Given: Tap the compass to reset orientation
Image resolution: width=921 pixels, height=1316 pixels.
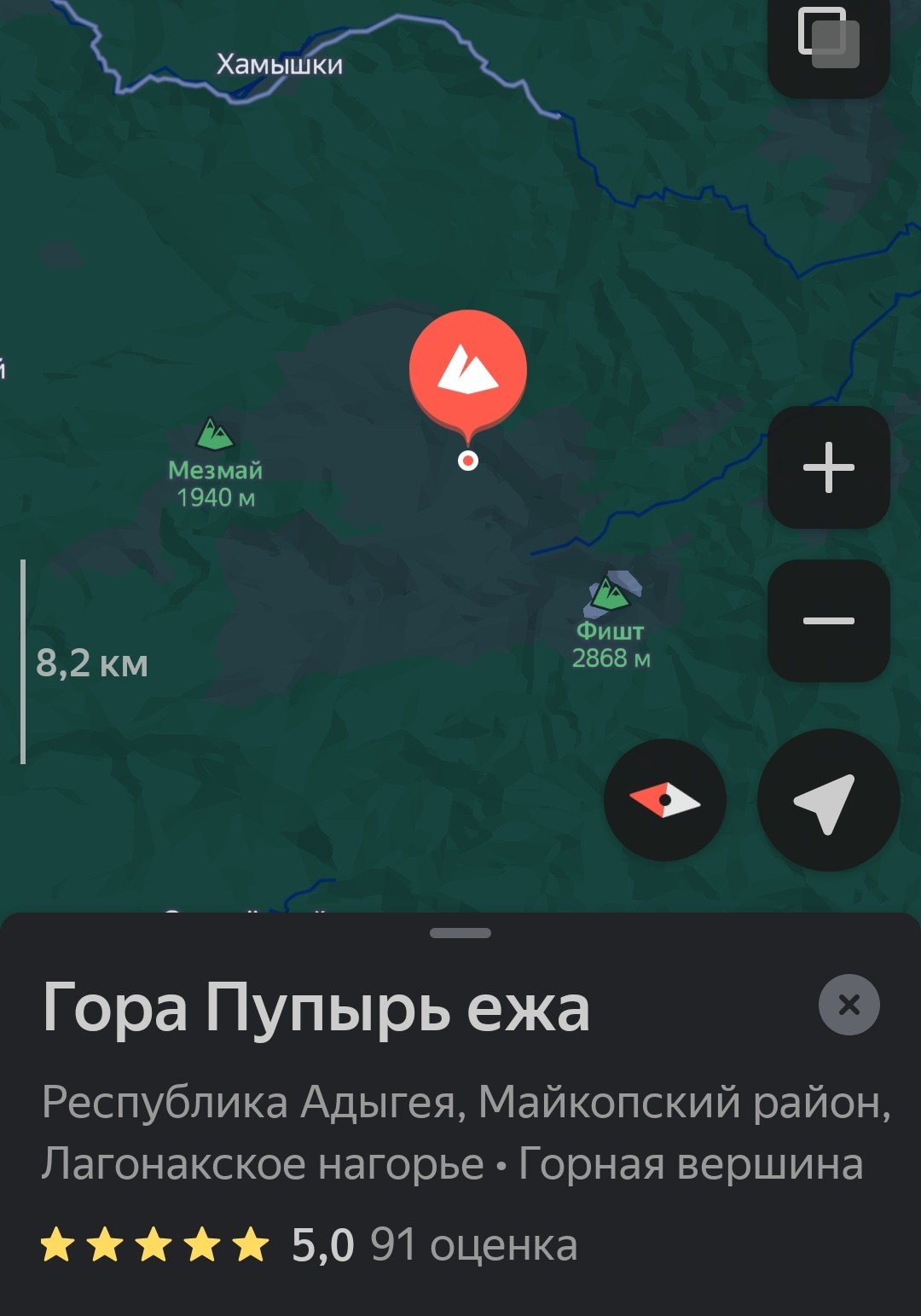Looking at the screenshot, I should [x=664, y=800].
